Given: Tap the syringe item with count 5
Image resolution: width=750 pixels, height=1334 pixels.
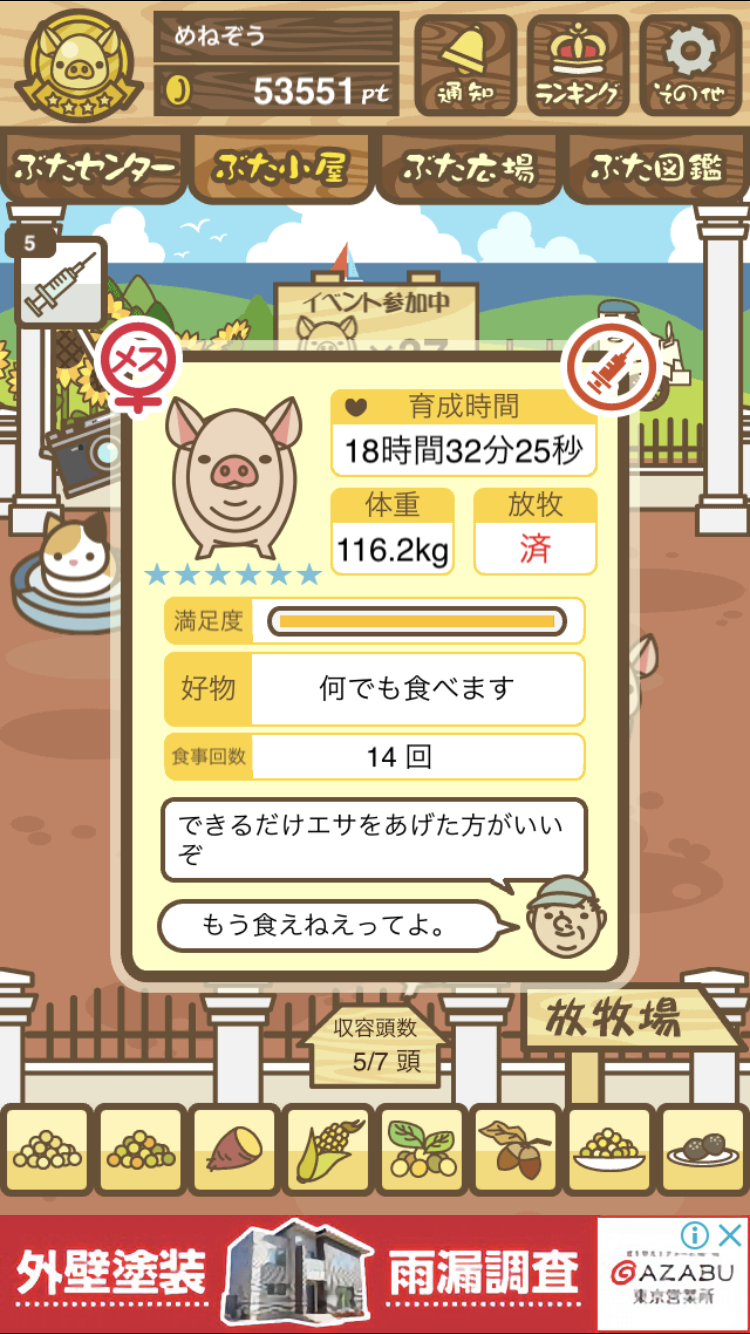Looking at the screenshot, I should (x=59, y=279).
